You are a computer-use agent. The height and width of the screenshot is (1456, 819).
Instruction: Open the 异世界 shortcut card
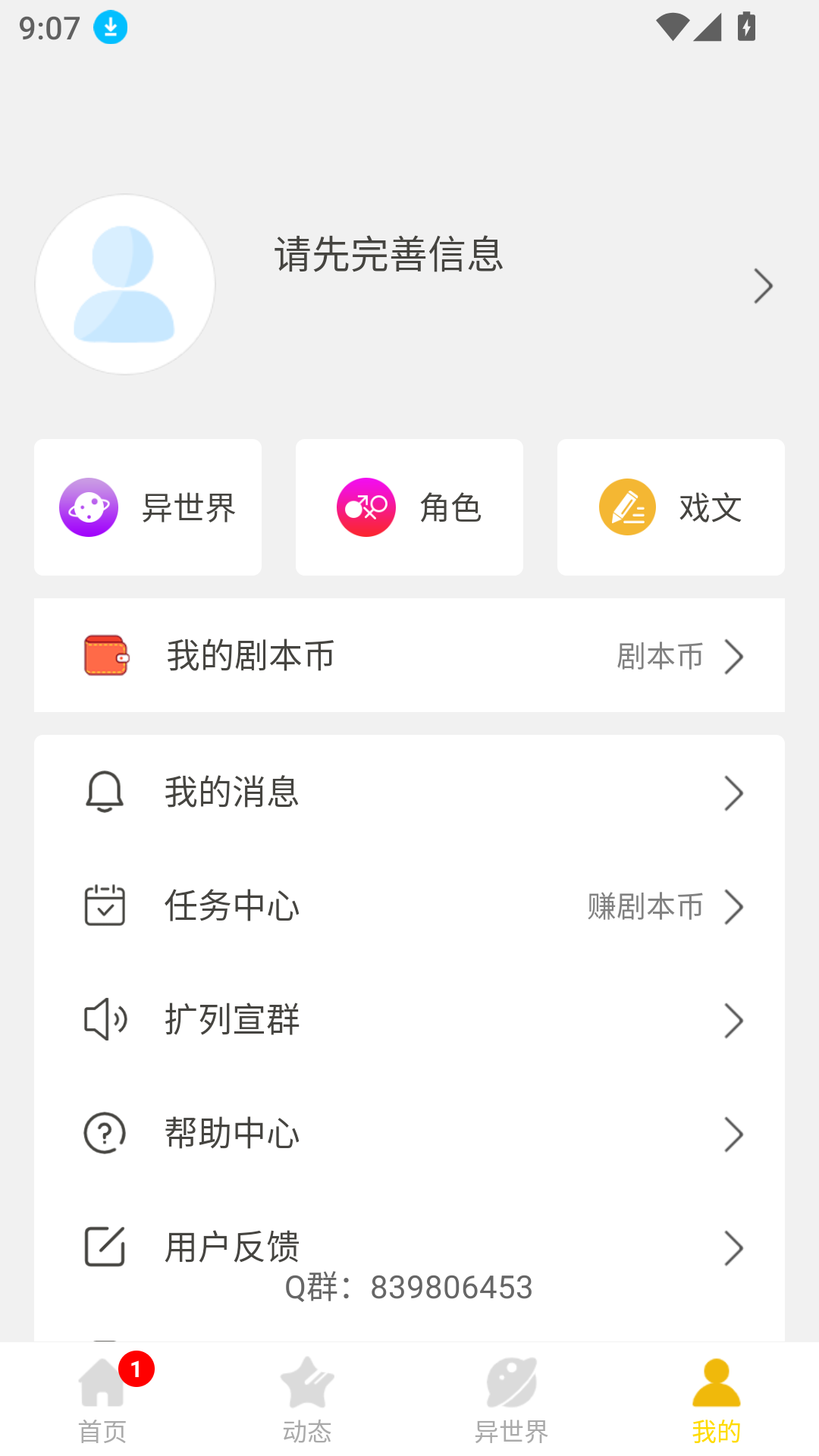click(148, 507)
